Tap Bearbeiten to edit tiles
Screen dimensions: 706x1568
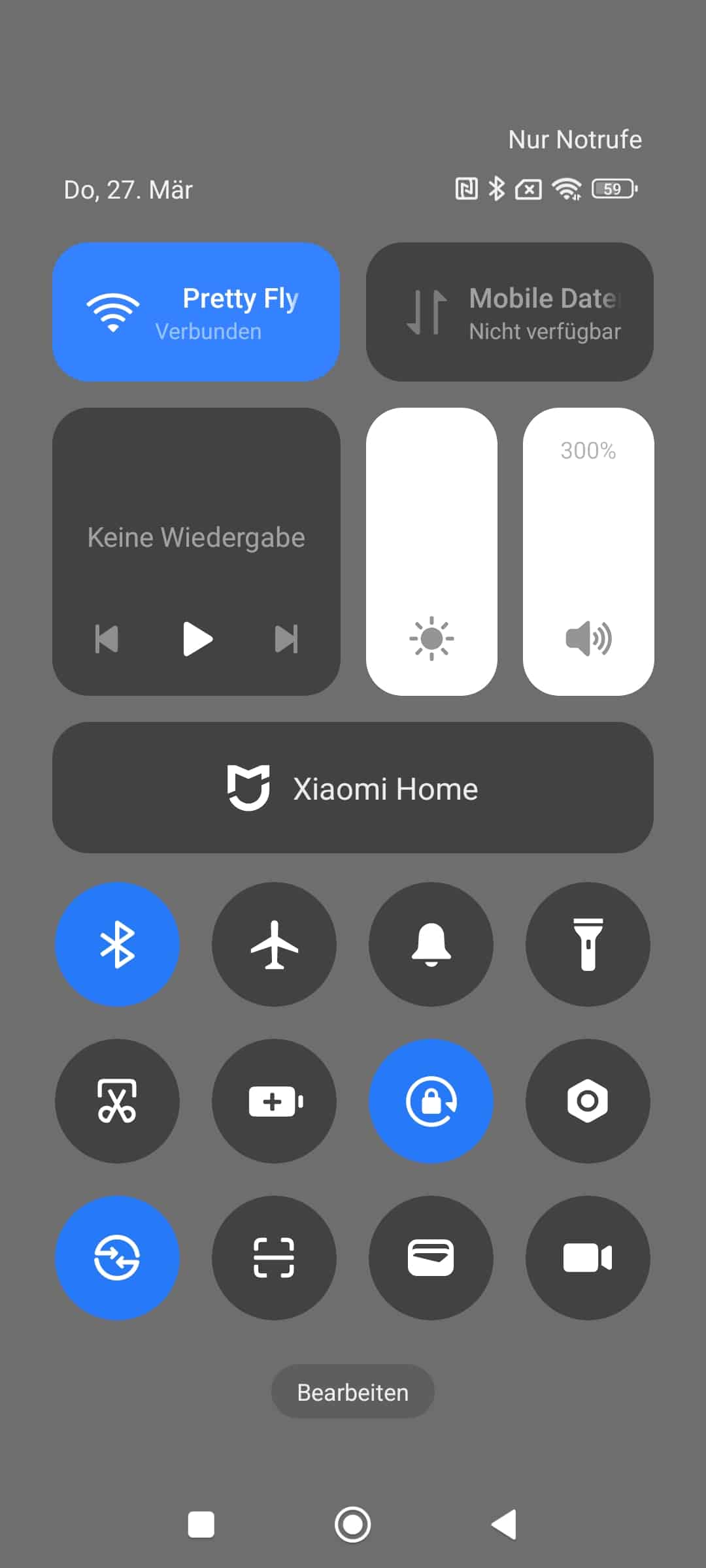tap(353, 1392)
